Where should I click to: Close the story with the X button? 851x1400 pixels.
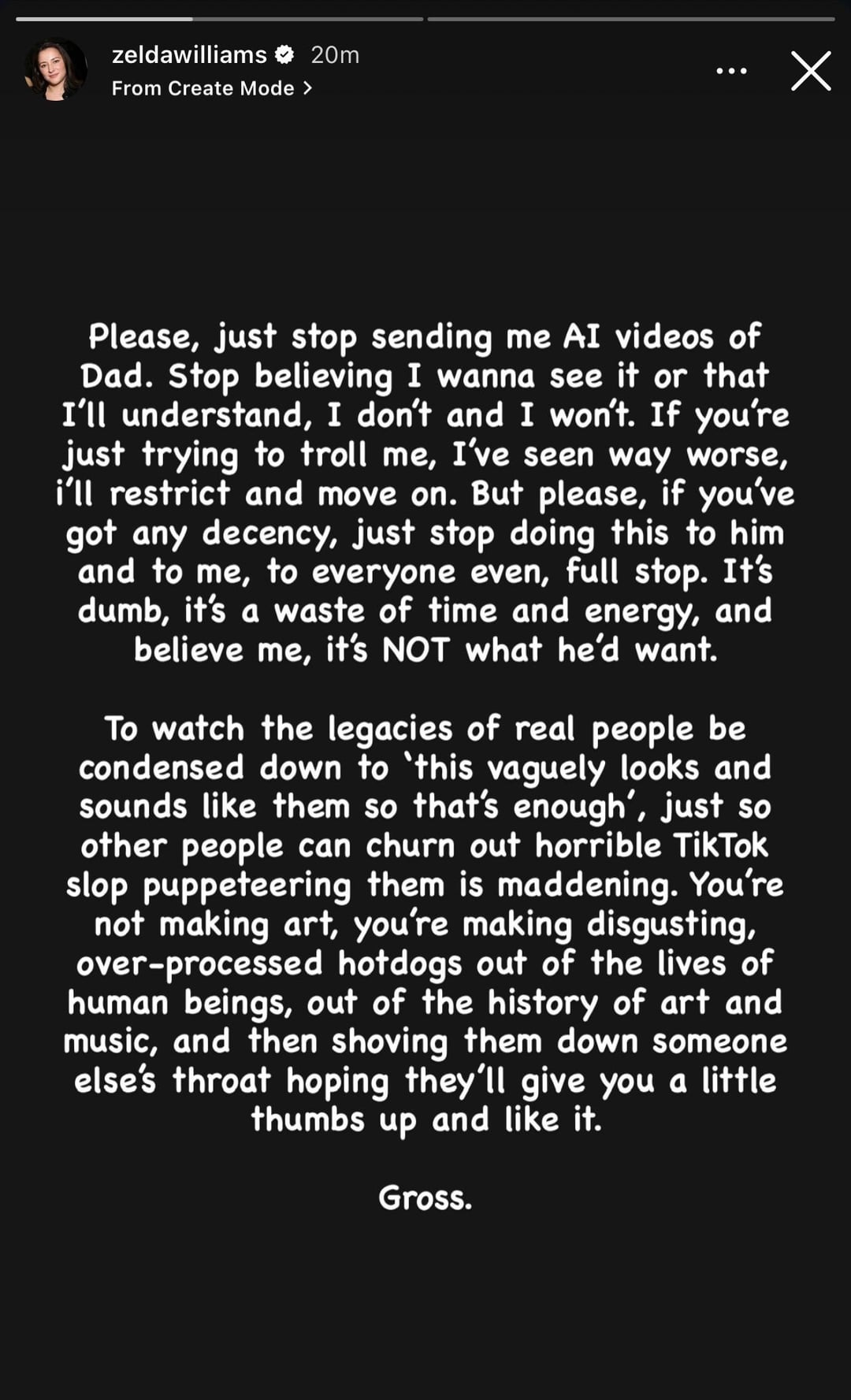pos(811,71)
